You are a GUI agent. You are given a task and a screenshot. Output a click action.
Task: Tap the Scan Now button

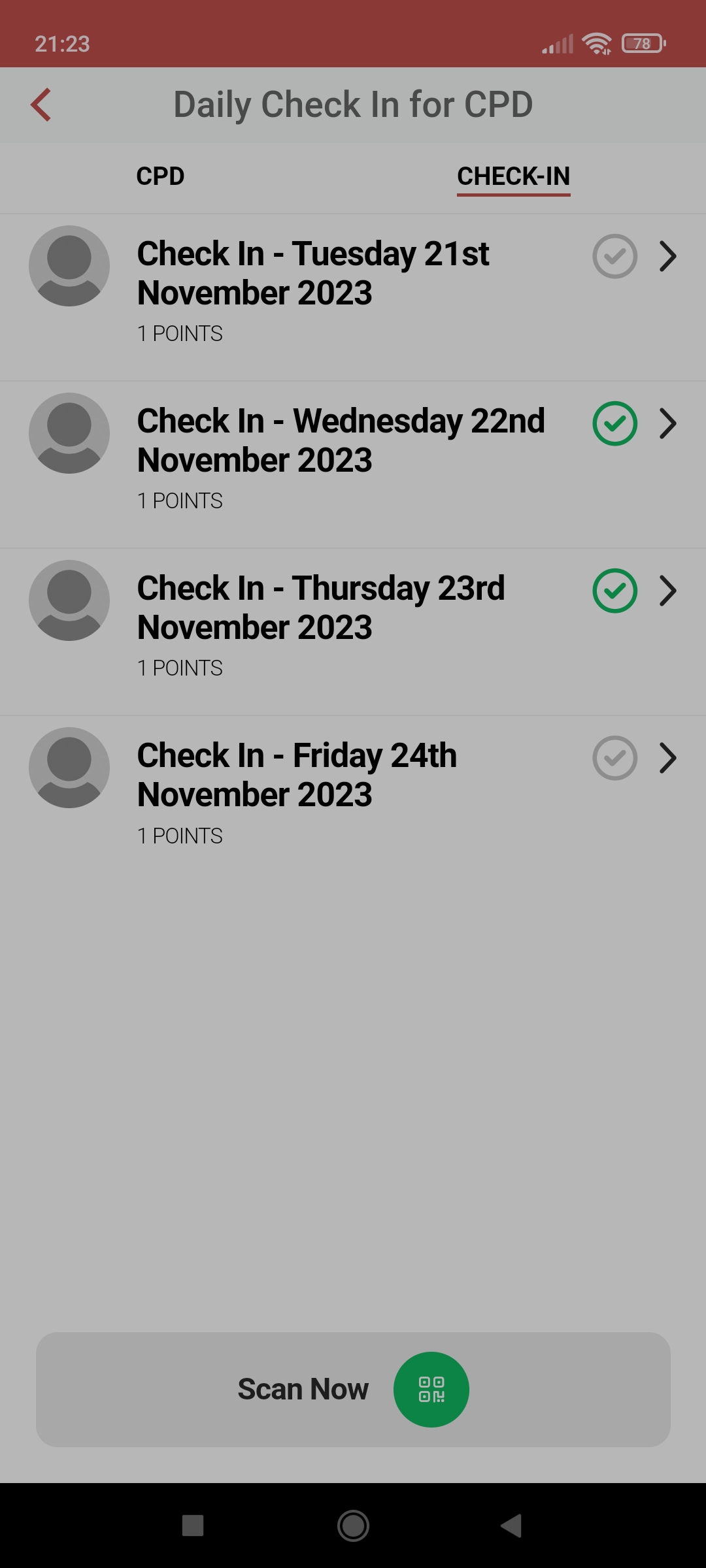coord(353,1389)
